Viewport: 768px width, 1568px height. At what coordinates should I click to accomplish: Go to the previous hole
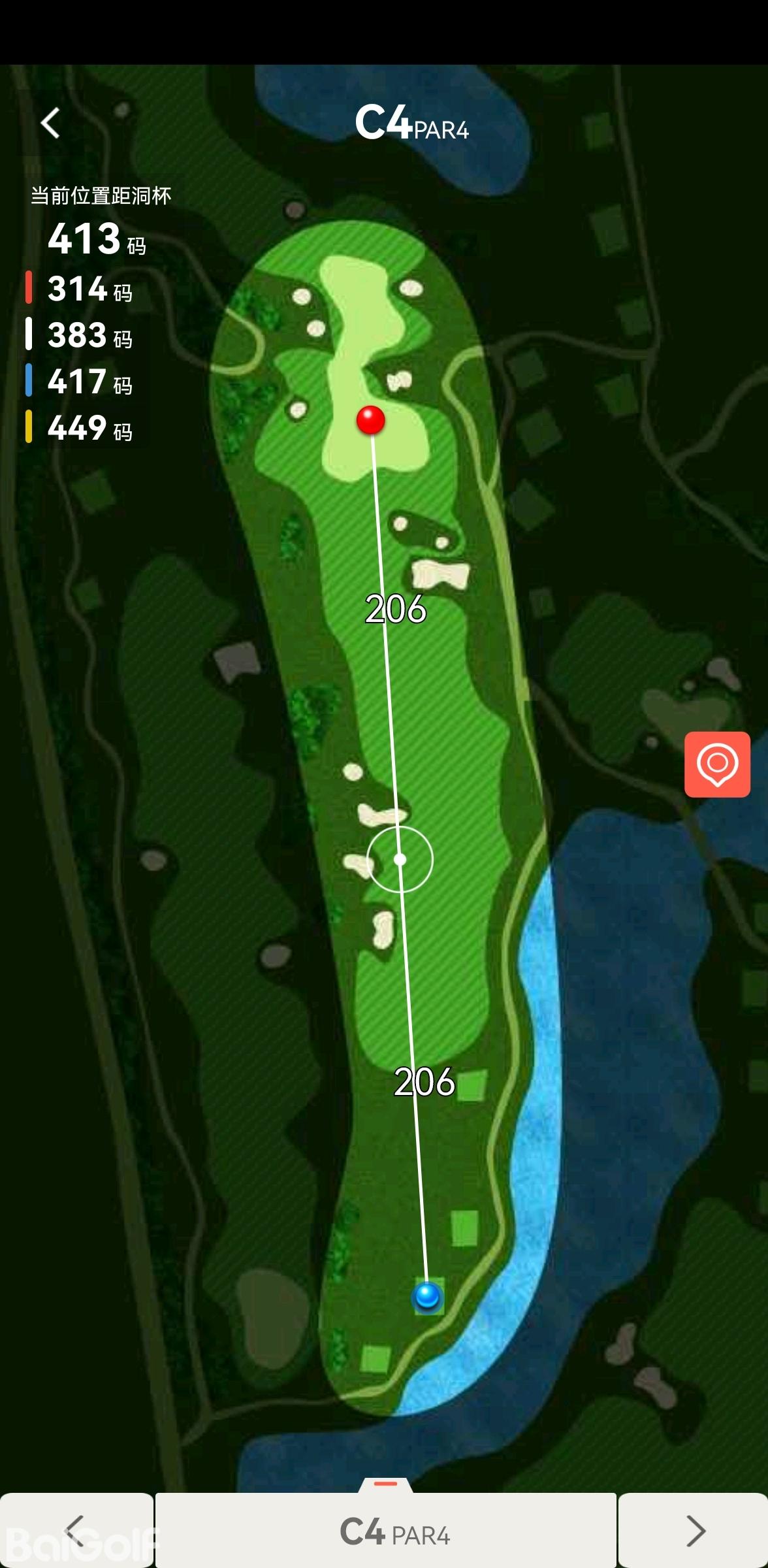click(x=76, y=1530)
